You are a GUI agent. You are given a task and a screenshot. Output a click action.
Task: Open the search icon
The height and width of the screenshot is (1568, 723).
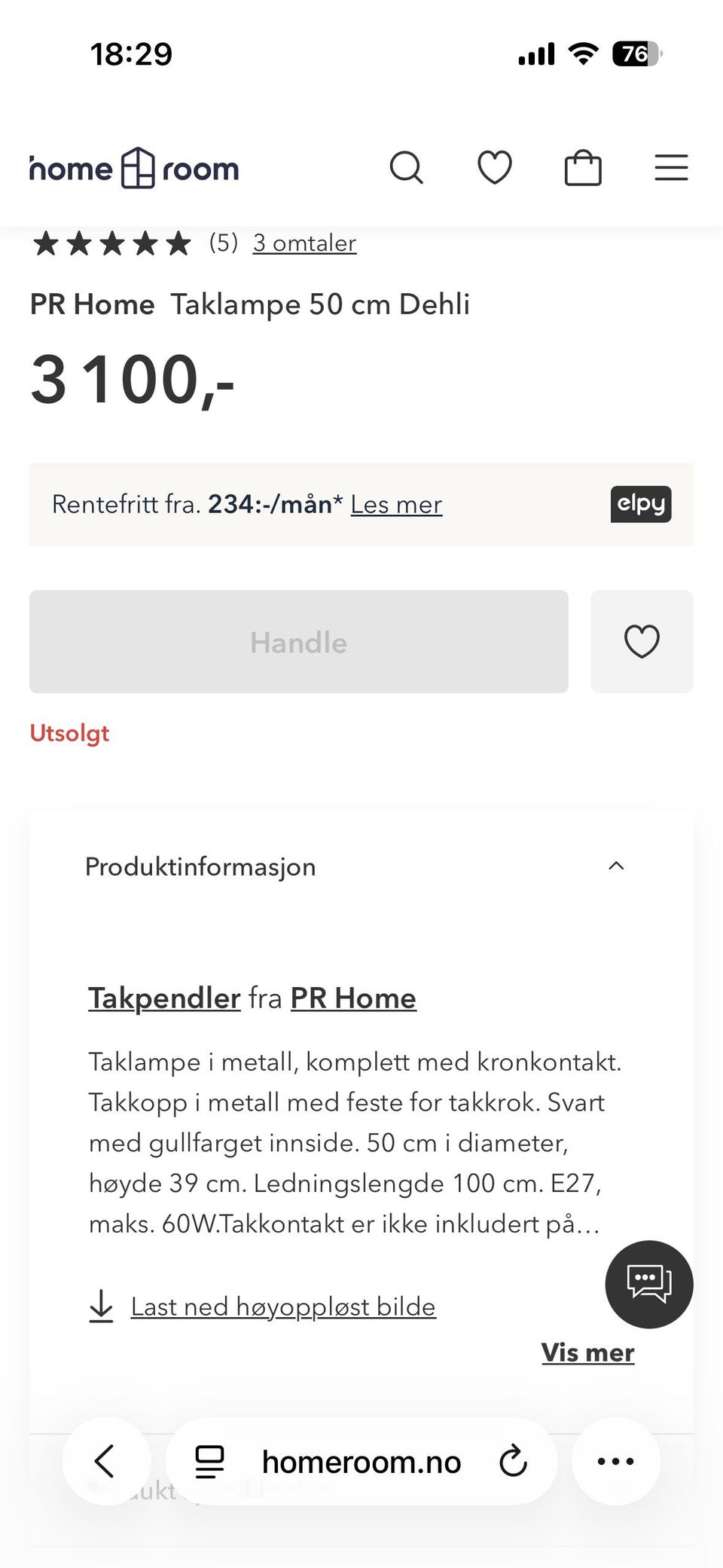pyautogui.click(x=407, y=167)
